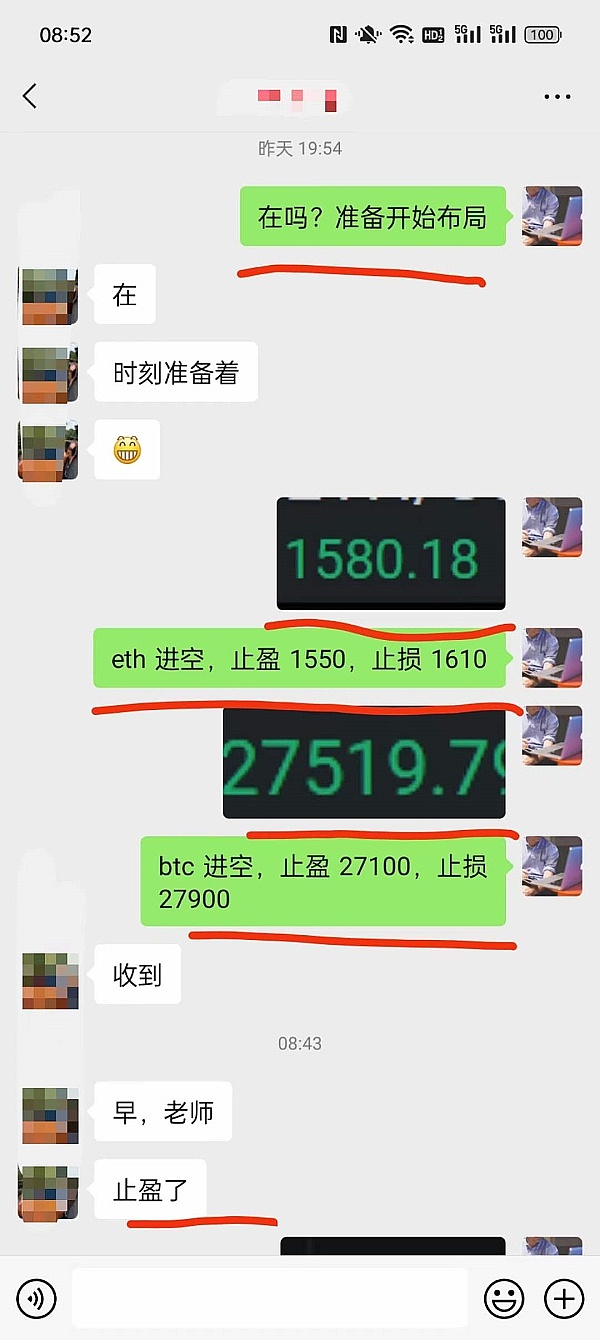The height and width of the screenshot is (1340, 600).
Task: Focus the message text field
Action: [x=270, y=1299]
